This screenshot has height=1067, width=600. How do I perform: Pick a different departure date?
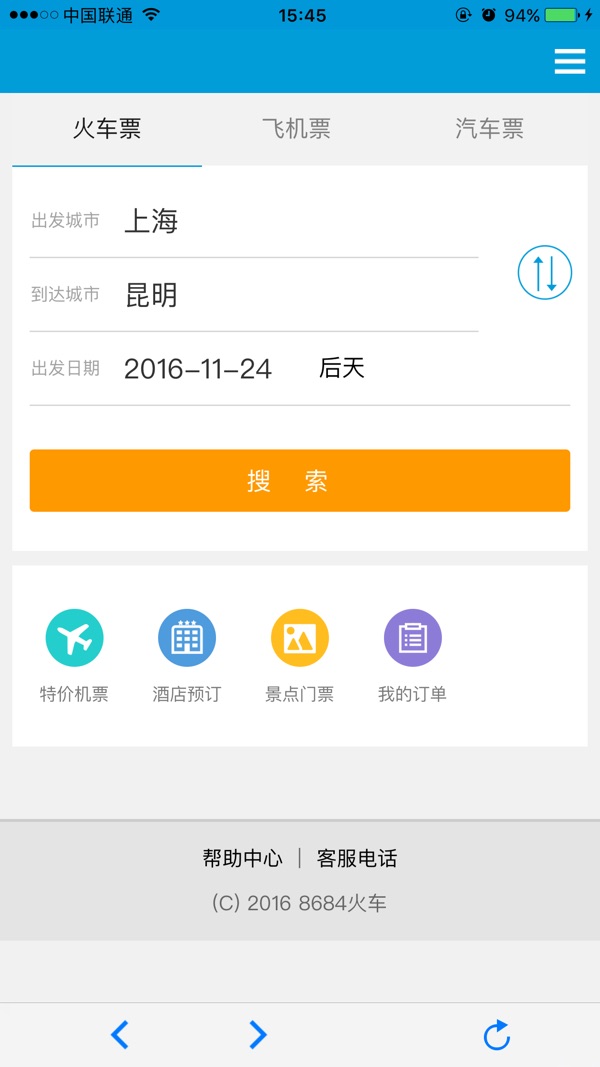198,369
